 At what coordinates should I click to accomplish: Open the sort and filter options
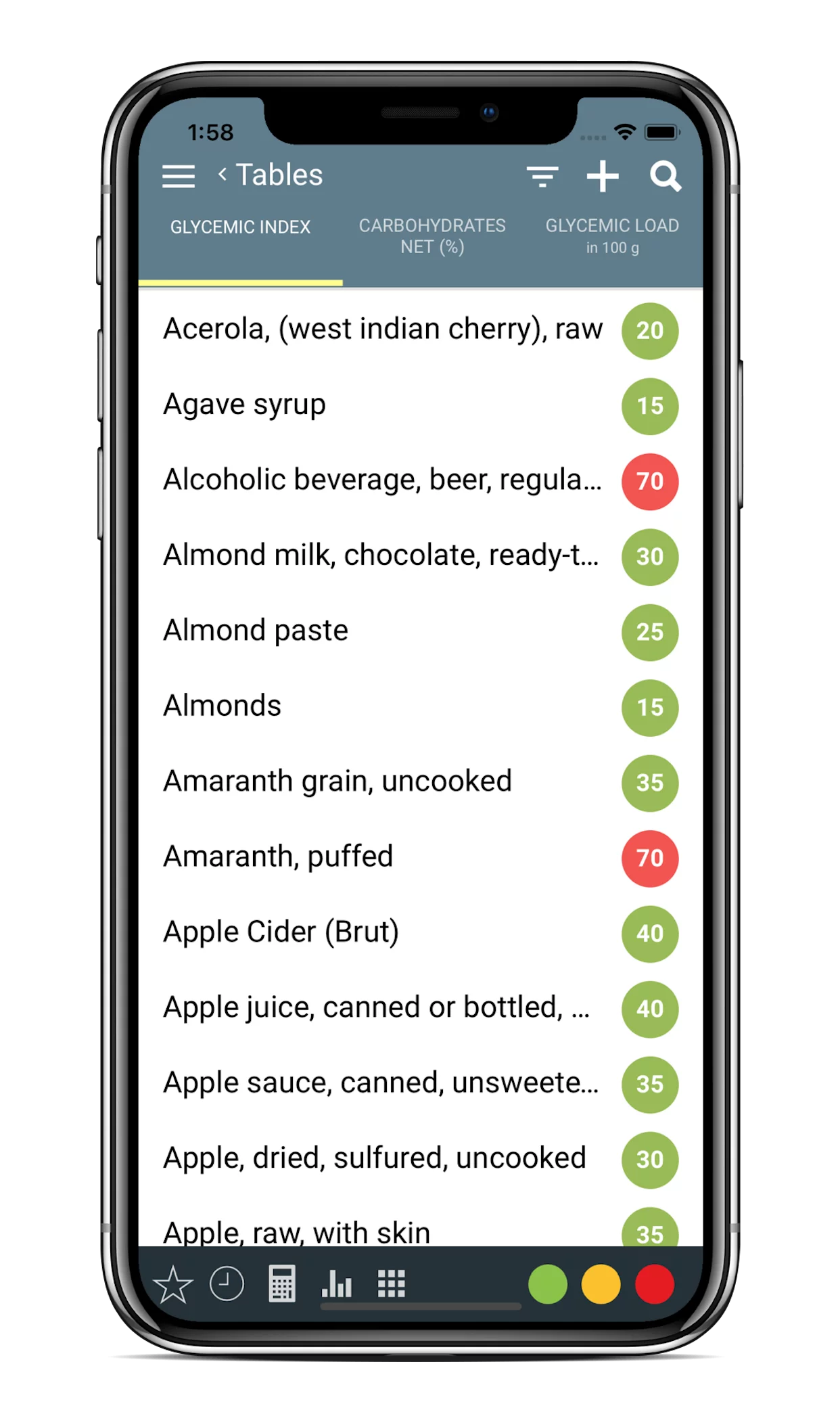[542, 177]
